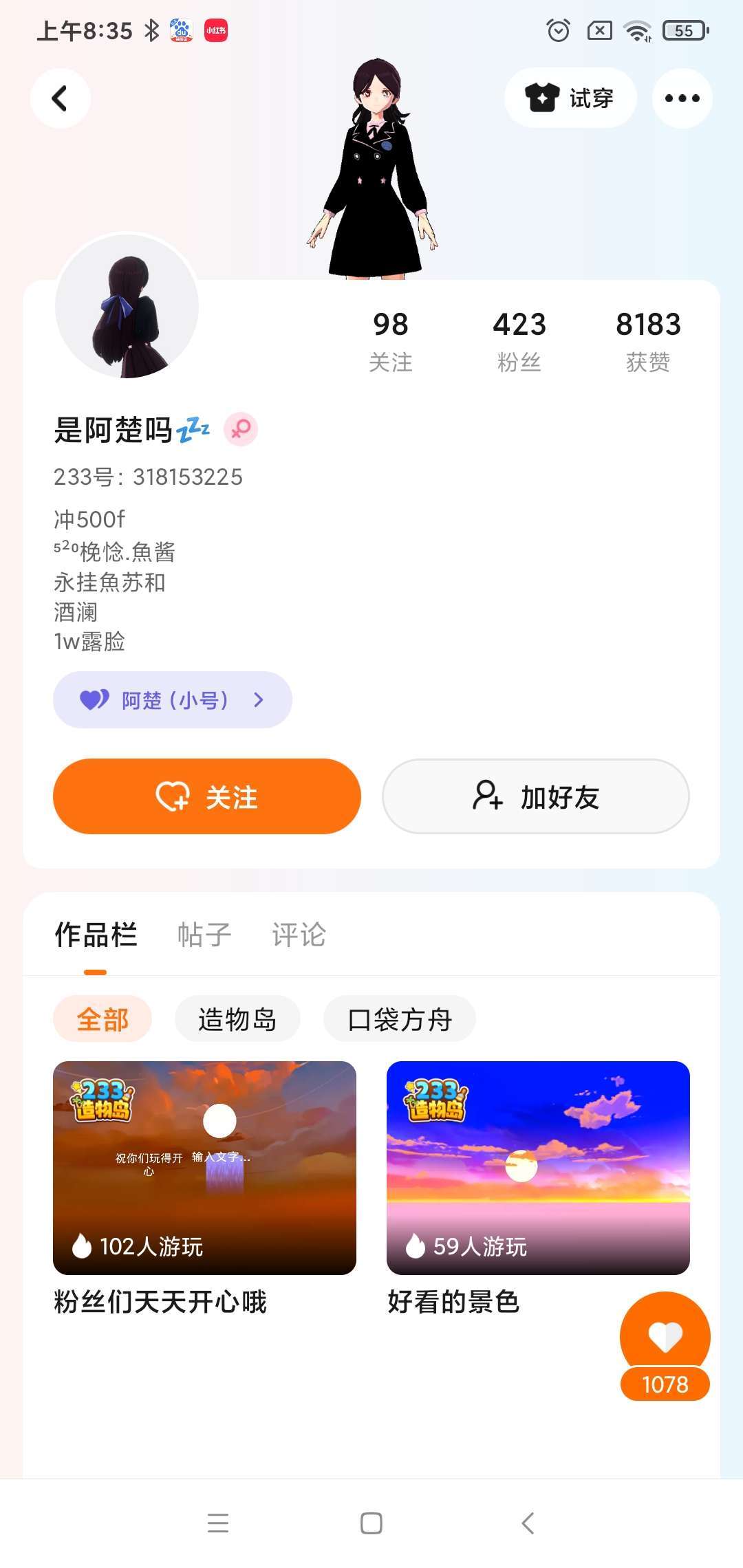Switch to the 帖子 tab
Image resolution: width=743 pixels, height=1568 pixels.
pos(204,935)
